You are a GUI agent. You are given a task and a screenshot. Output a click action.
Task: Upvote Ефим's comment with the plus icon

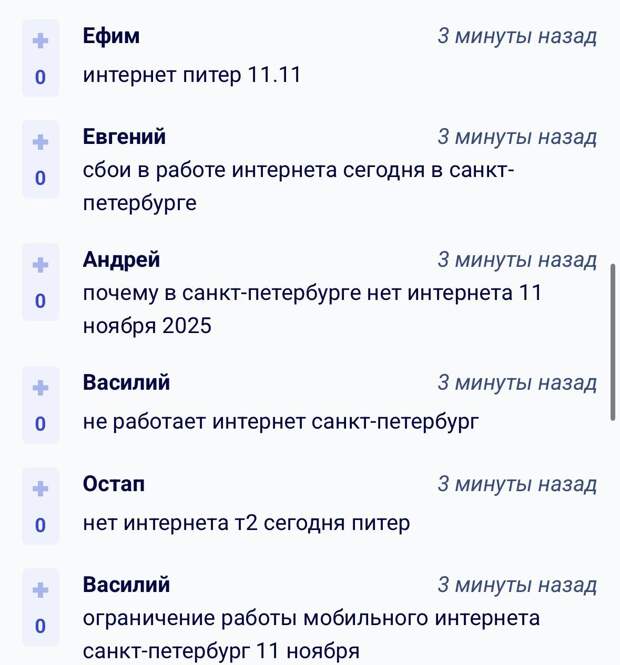point(40,41)
